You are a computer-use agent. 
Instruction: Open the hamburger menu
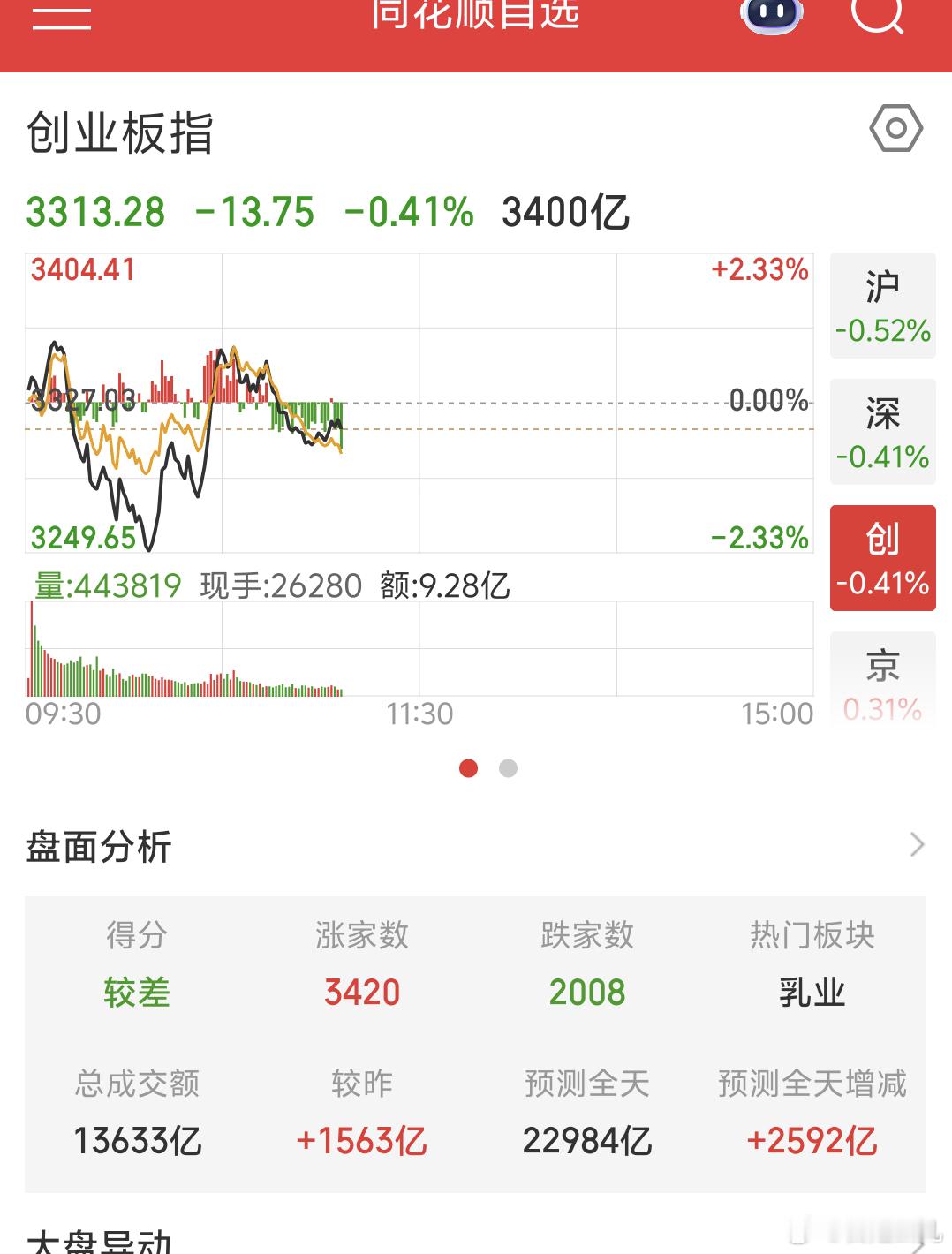tap(62, 16)
